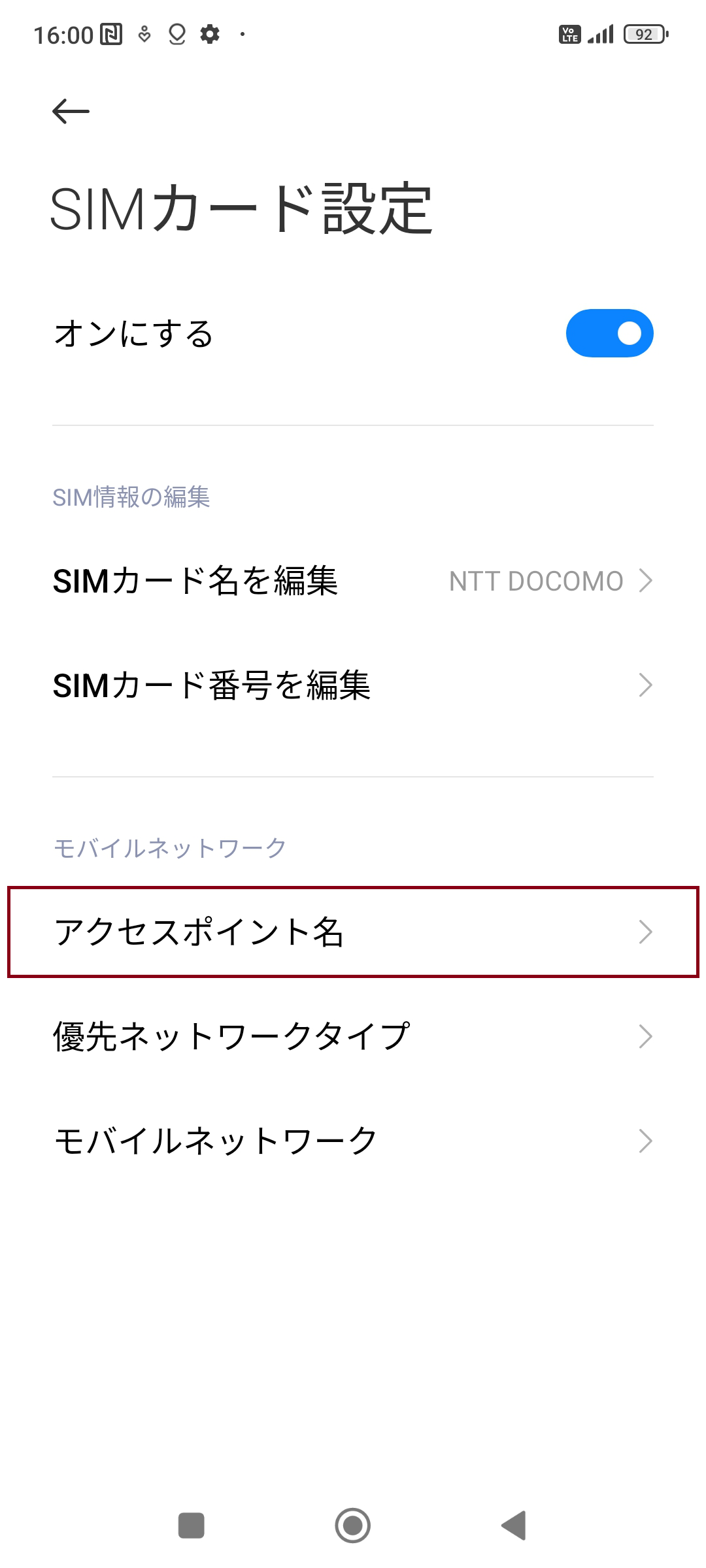Expand the SIMカード名を編集 chevron

click(646, 580)
